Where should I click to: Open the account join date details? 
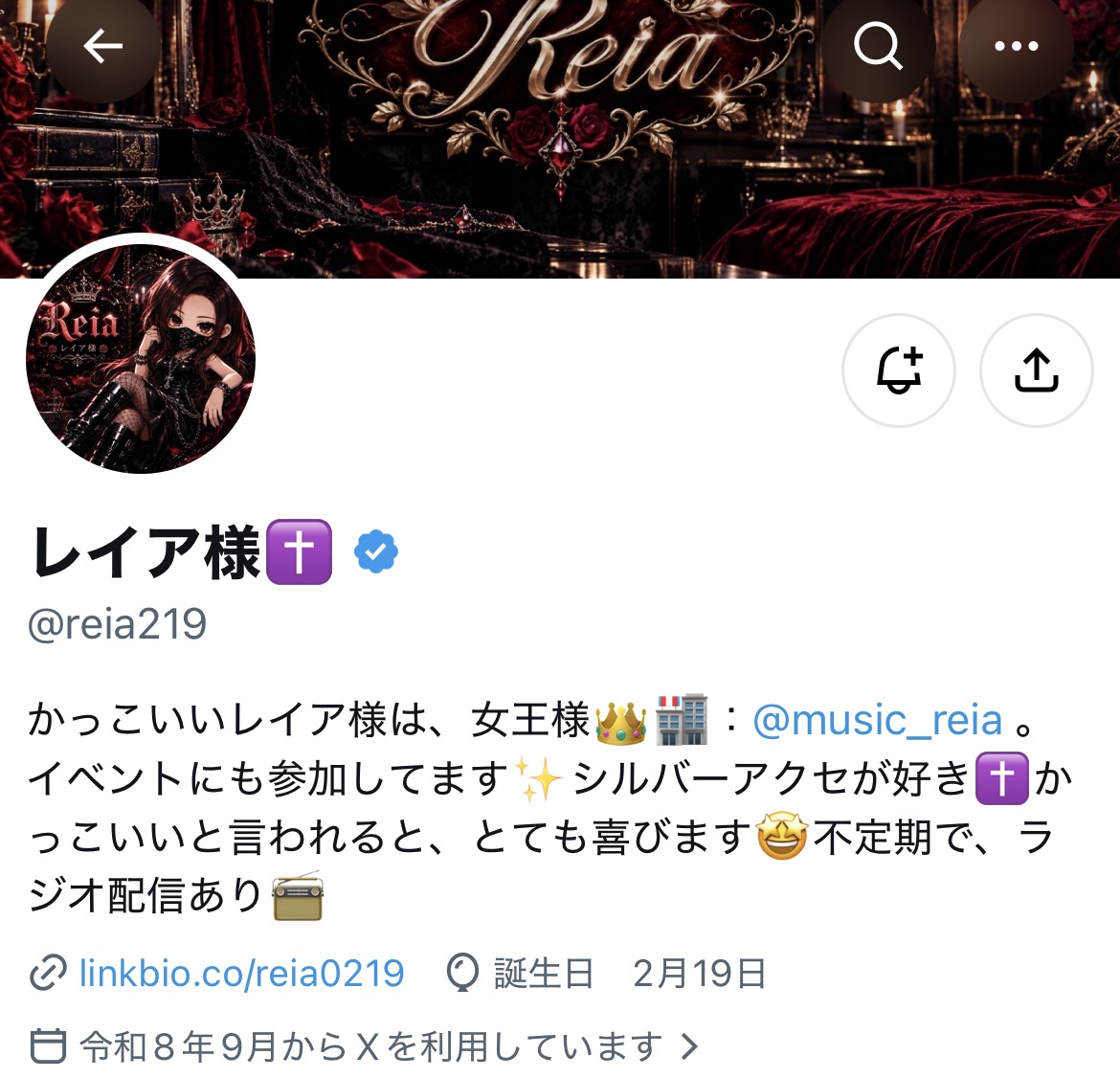365,1046
